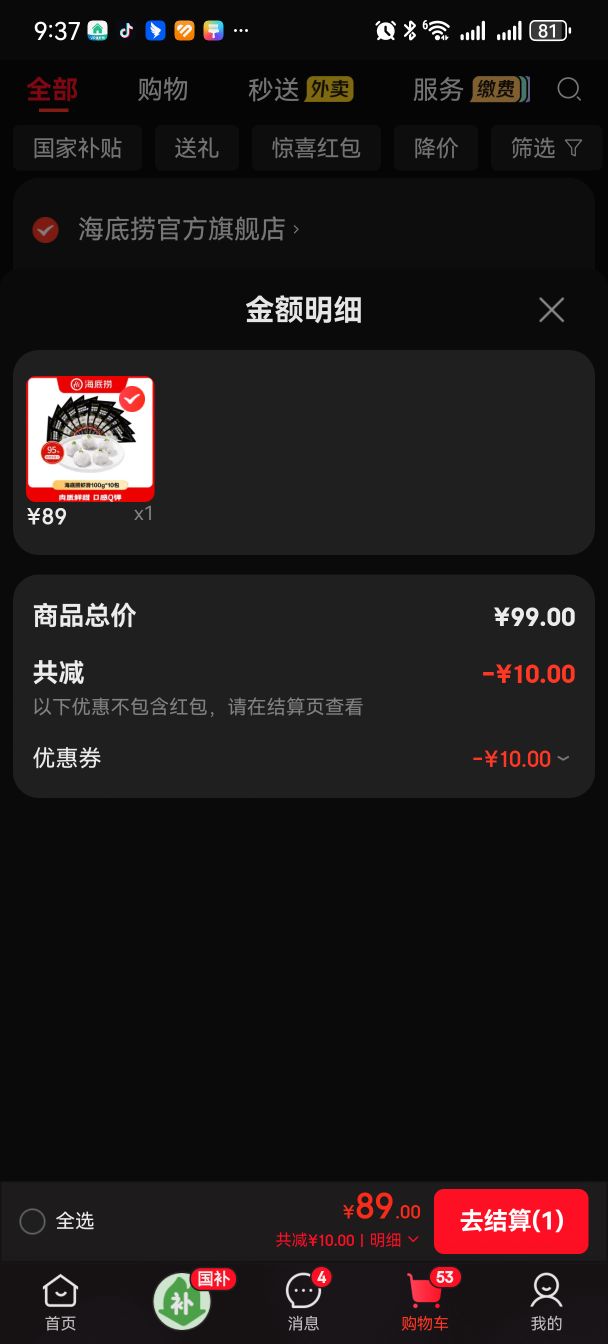Close the 金额明细 panel
Image resolution: width=608 pixels, height=1344 pixels.
[551, 310]
